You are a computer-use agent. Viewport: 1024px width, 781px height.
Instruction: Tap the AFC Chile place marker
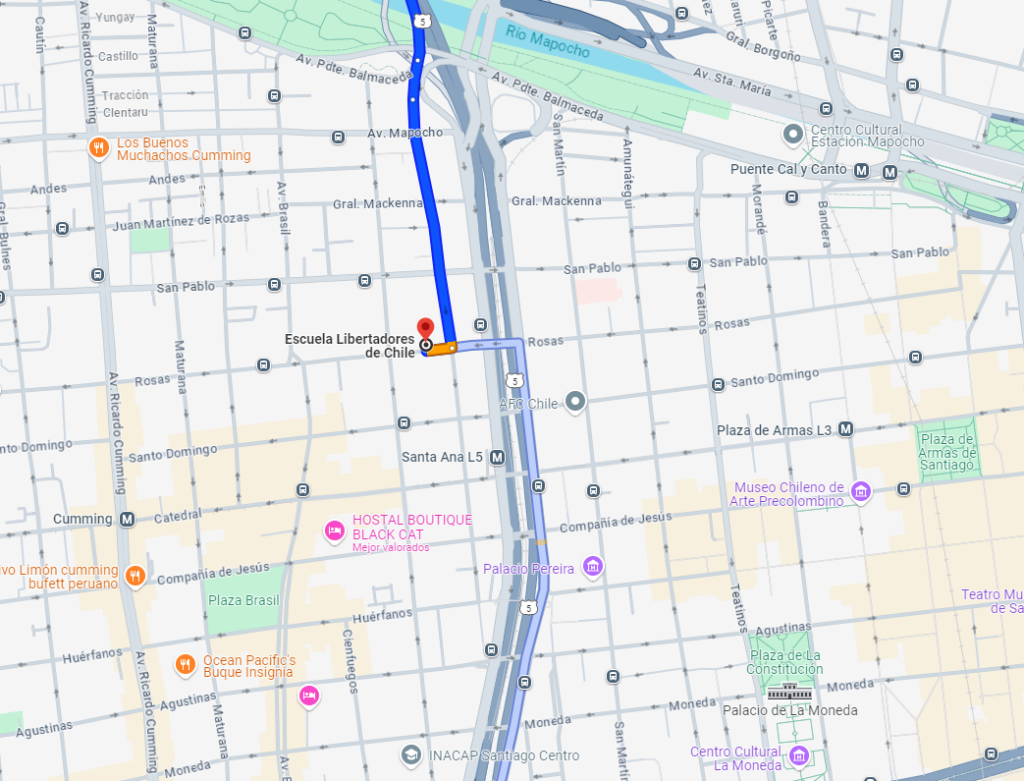click(574, 402)
